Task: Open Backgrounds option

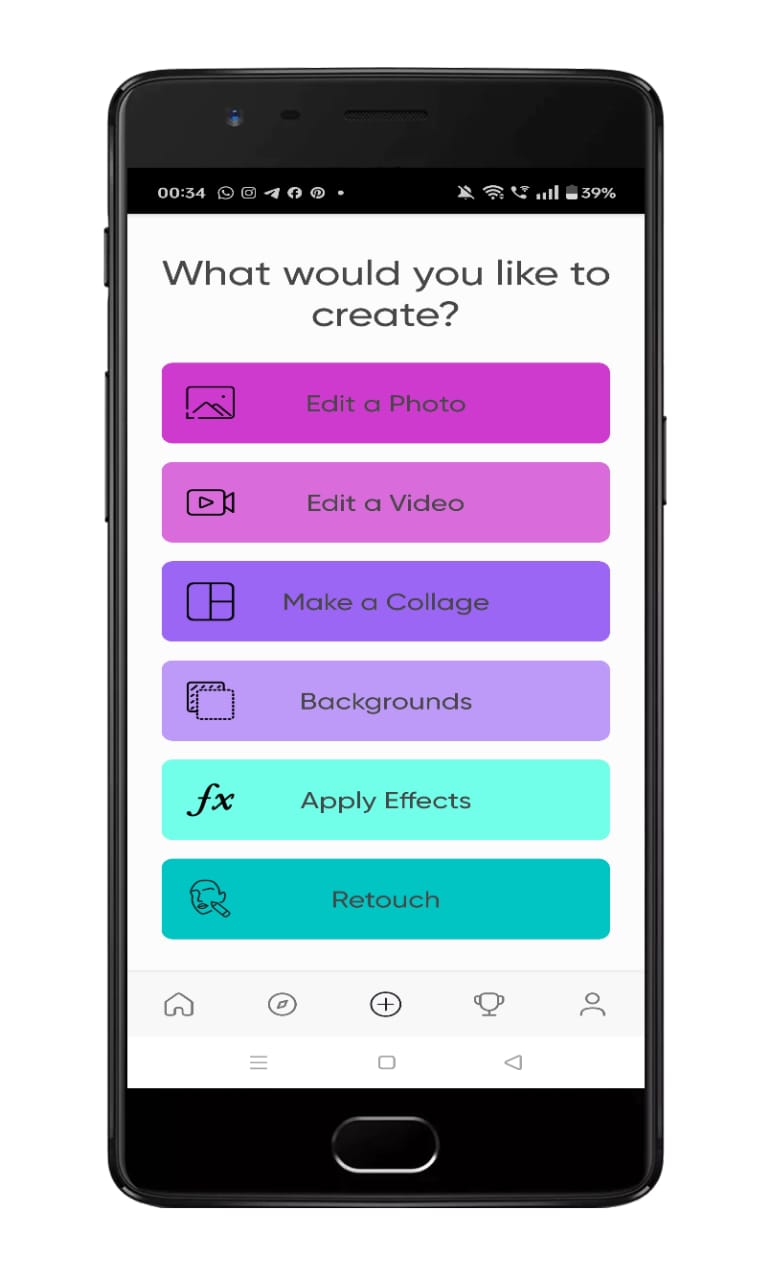Action: point(385,701)
